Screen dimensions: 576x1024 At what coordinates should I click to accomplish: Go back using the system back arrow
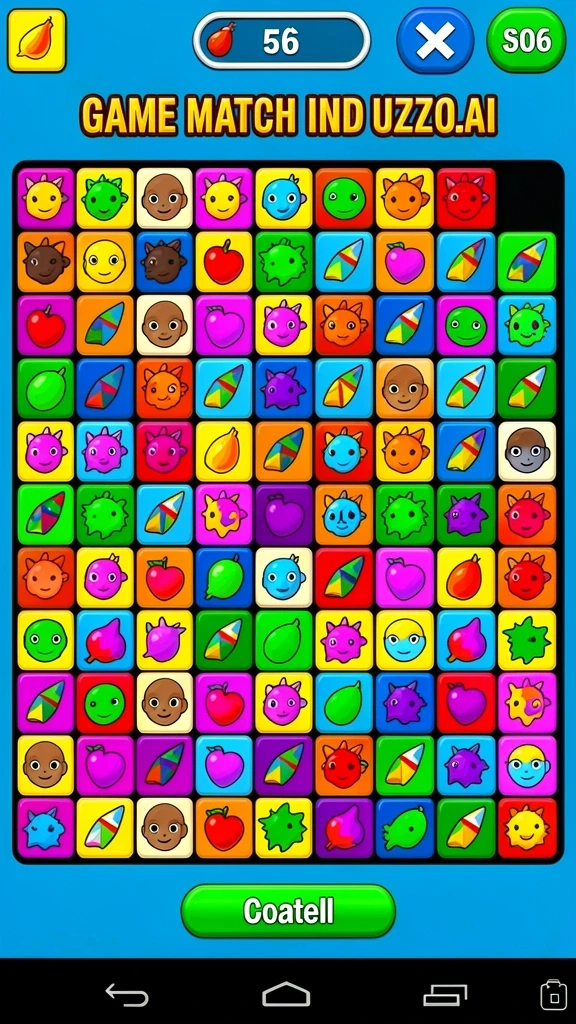[x=127, y=995]
